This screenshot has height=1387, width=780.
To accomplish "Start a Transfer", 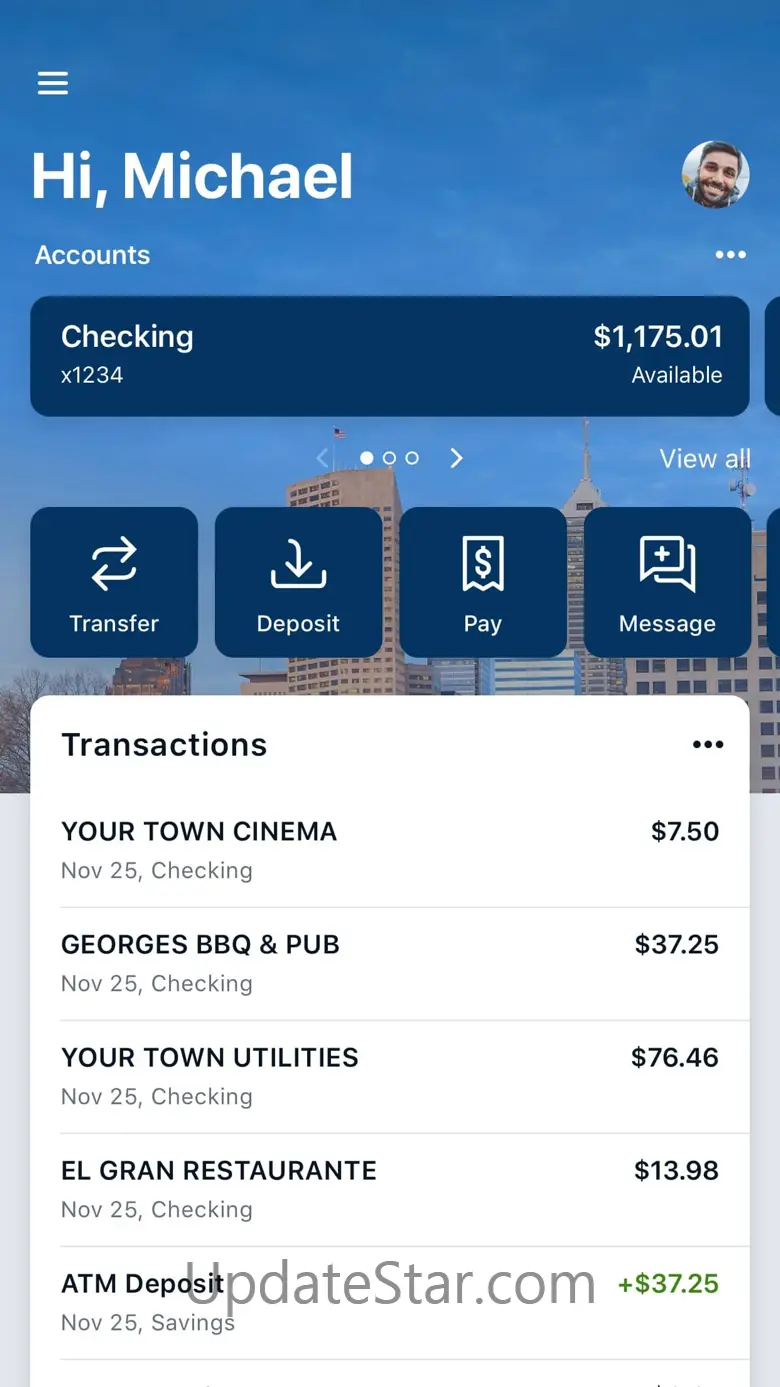I will [x=114, y=582].
